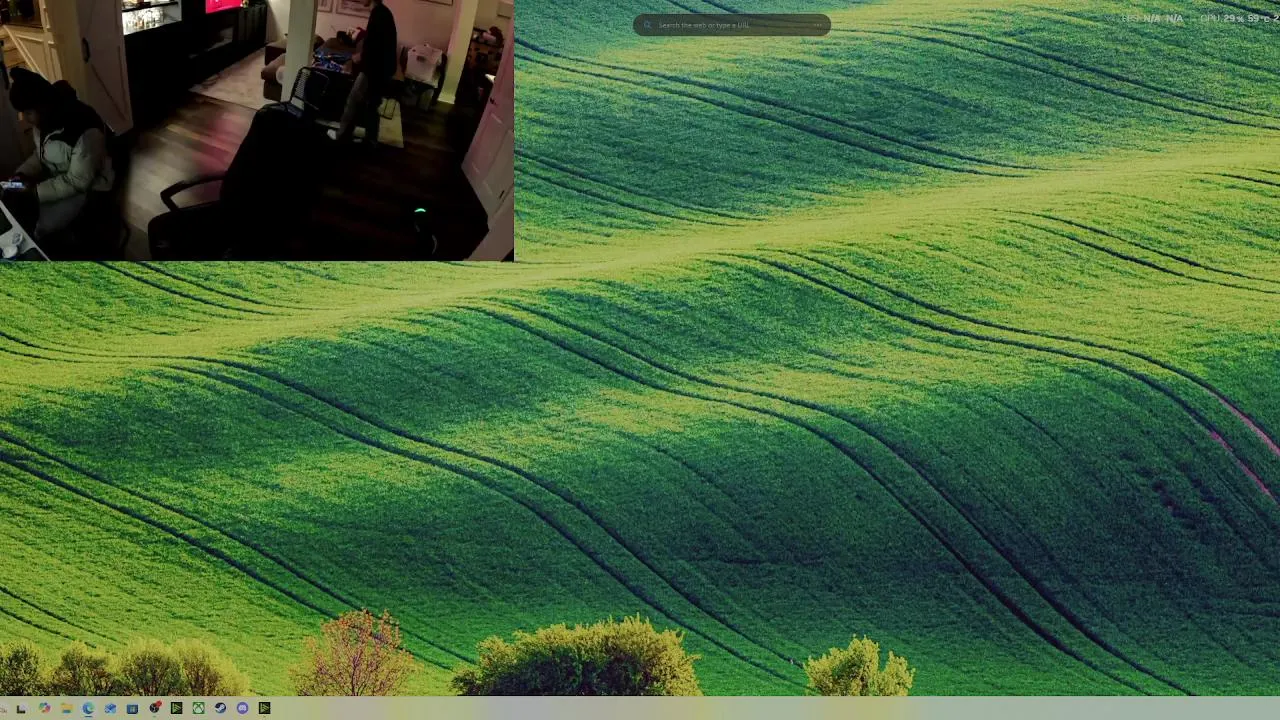This screenshot has height=720, width=1280.
Task: Open the Xbox app in the taskbar
Action: [198, 708]
